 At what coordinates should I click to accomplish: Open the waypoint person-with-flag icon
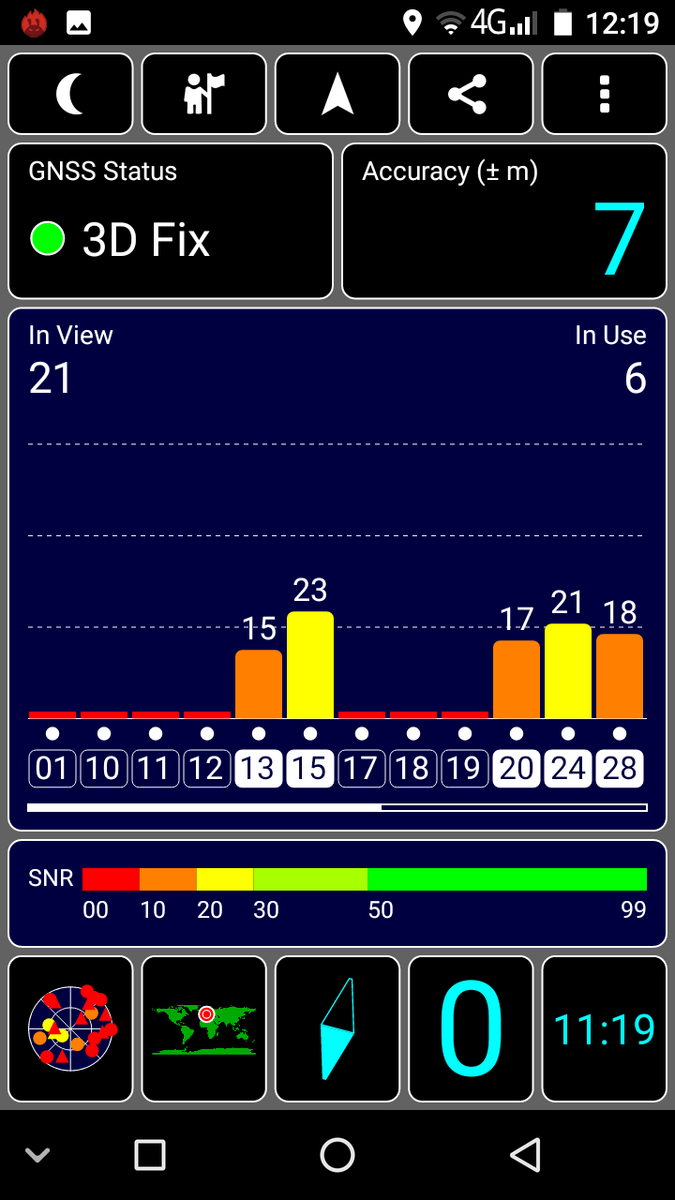click(204, 94)
